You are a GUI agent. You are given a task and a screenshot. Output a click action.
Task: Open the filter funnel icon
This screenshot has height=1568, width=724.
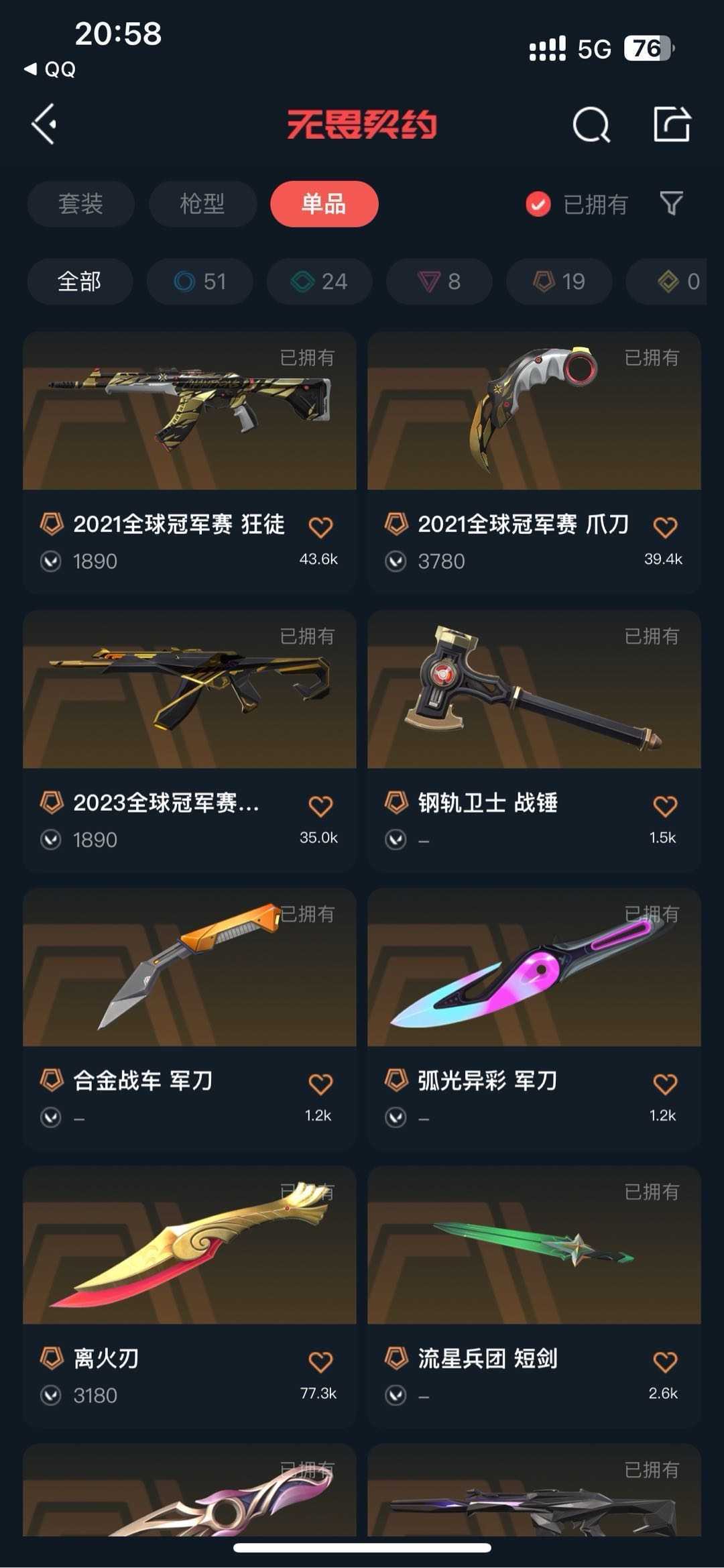point(671,203)
